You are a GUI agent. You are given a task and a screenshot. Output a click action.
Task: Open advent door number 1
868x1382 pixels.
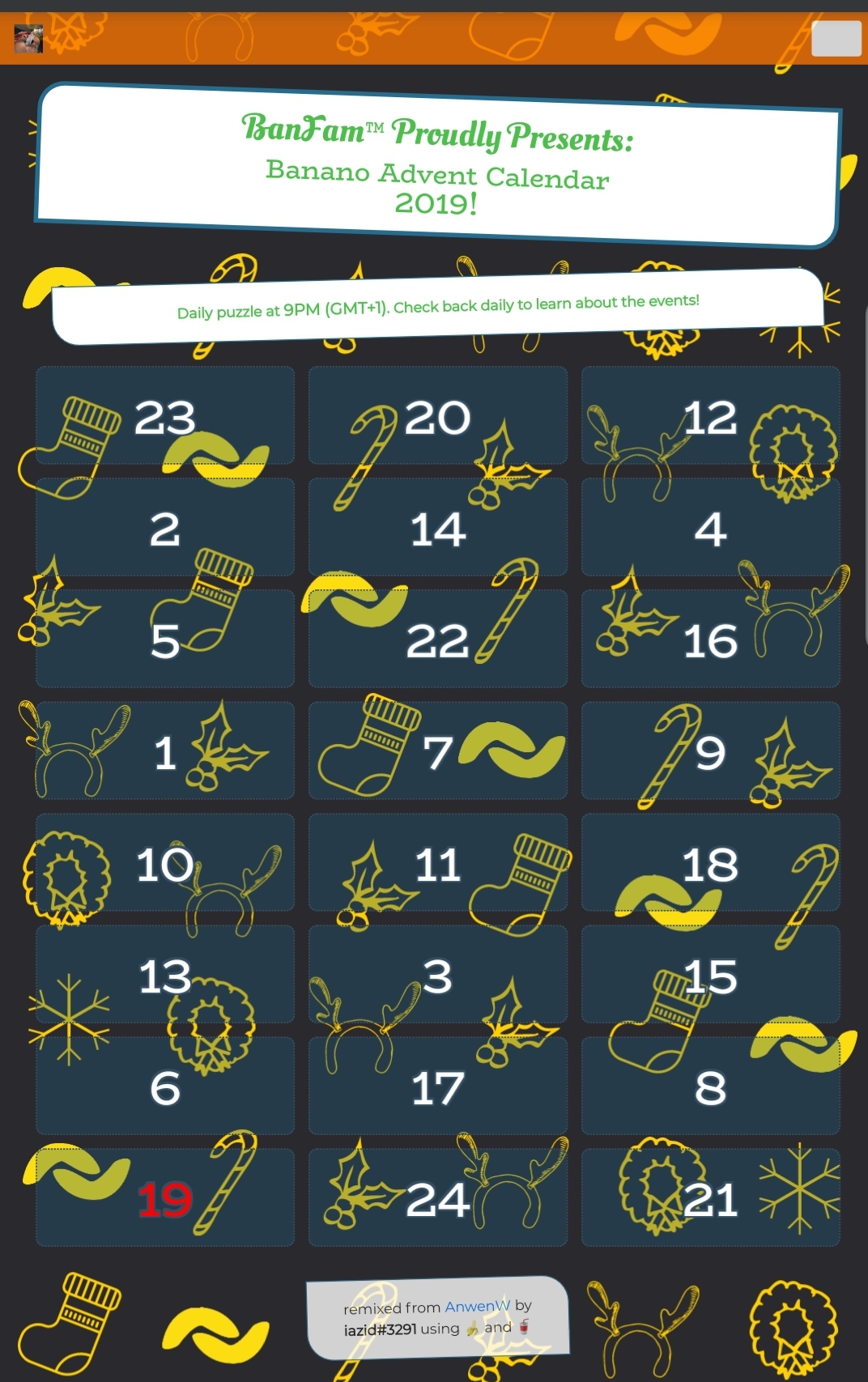pos(165,751)
